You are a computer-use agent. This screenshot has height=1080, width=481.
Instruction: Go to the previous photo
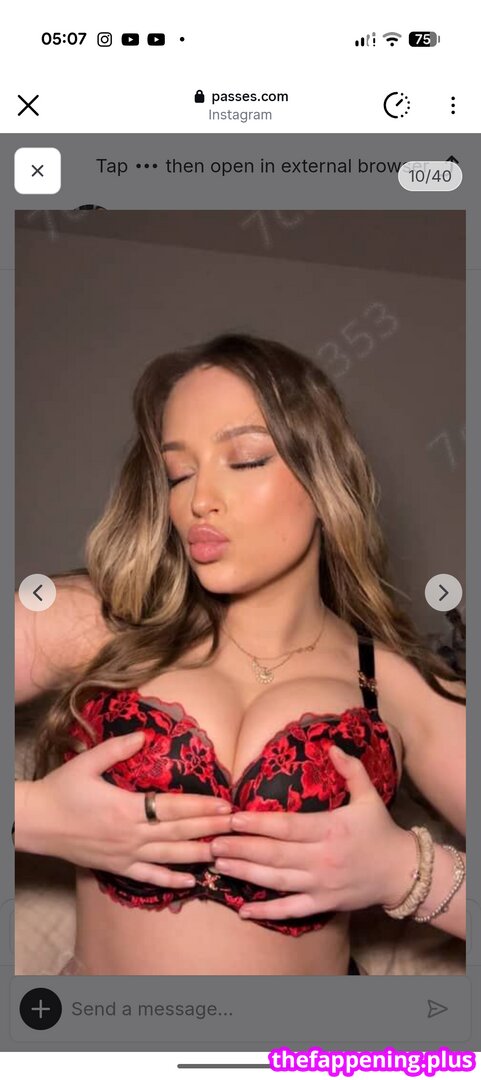pyautogui.click(x=37, y=592)
